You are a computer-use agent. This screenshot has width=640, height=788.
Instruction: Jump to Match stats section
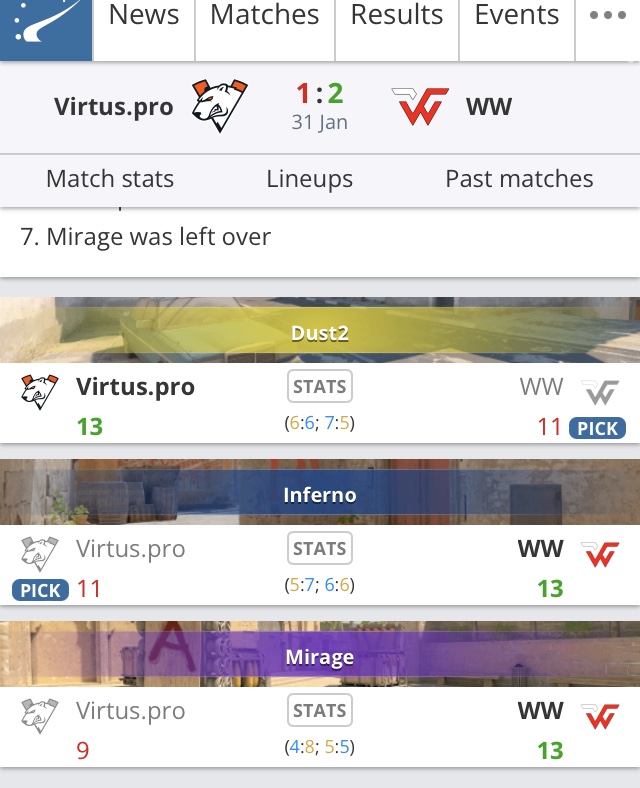tap(110, 179)
